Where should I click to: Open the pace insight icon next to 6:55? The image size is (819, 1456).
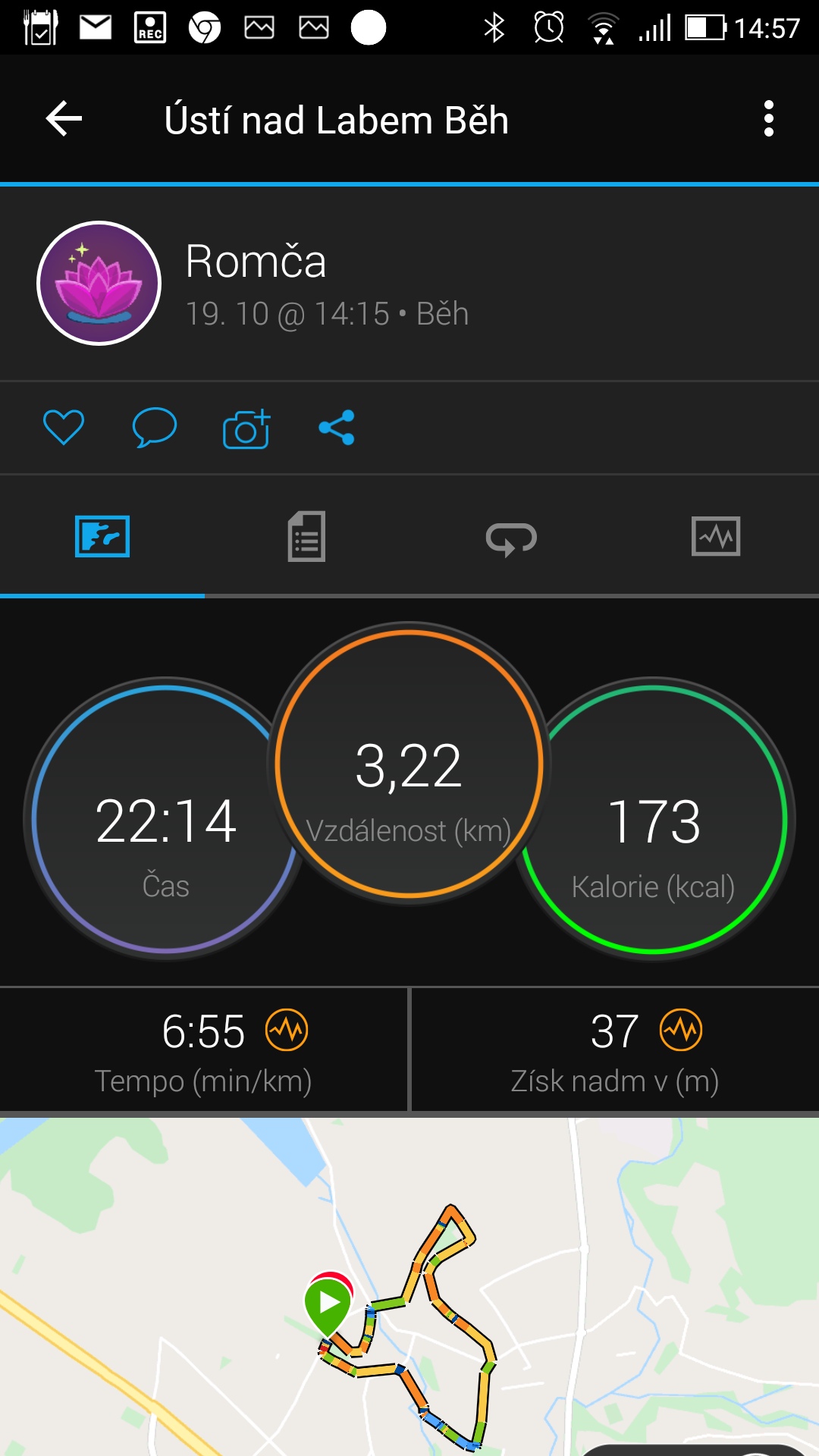point(287,1030)
